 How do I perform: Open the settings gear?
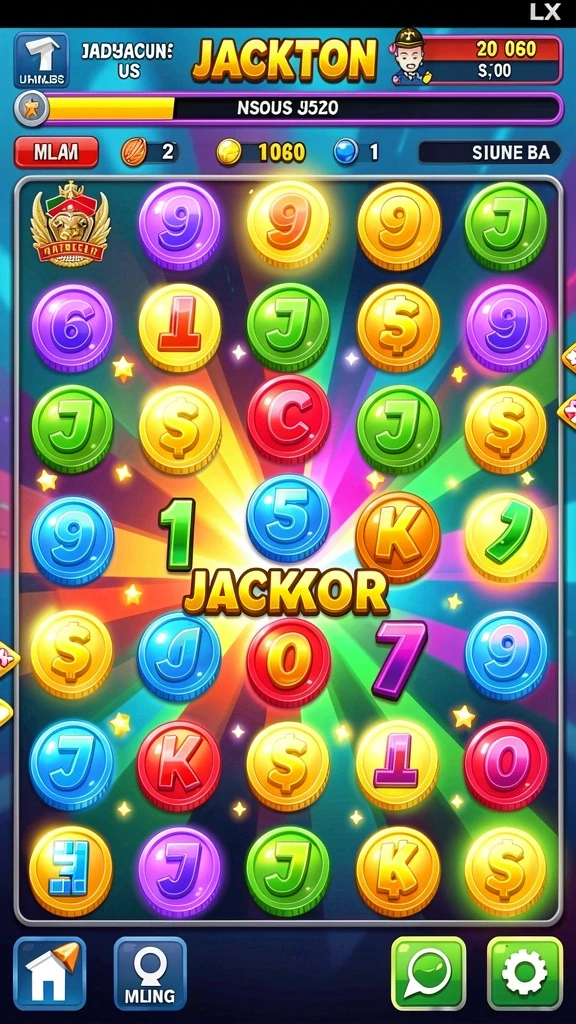coord(524,973)
